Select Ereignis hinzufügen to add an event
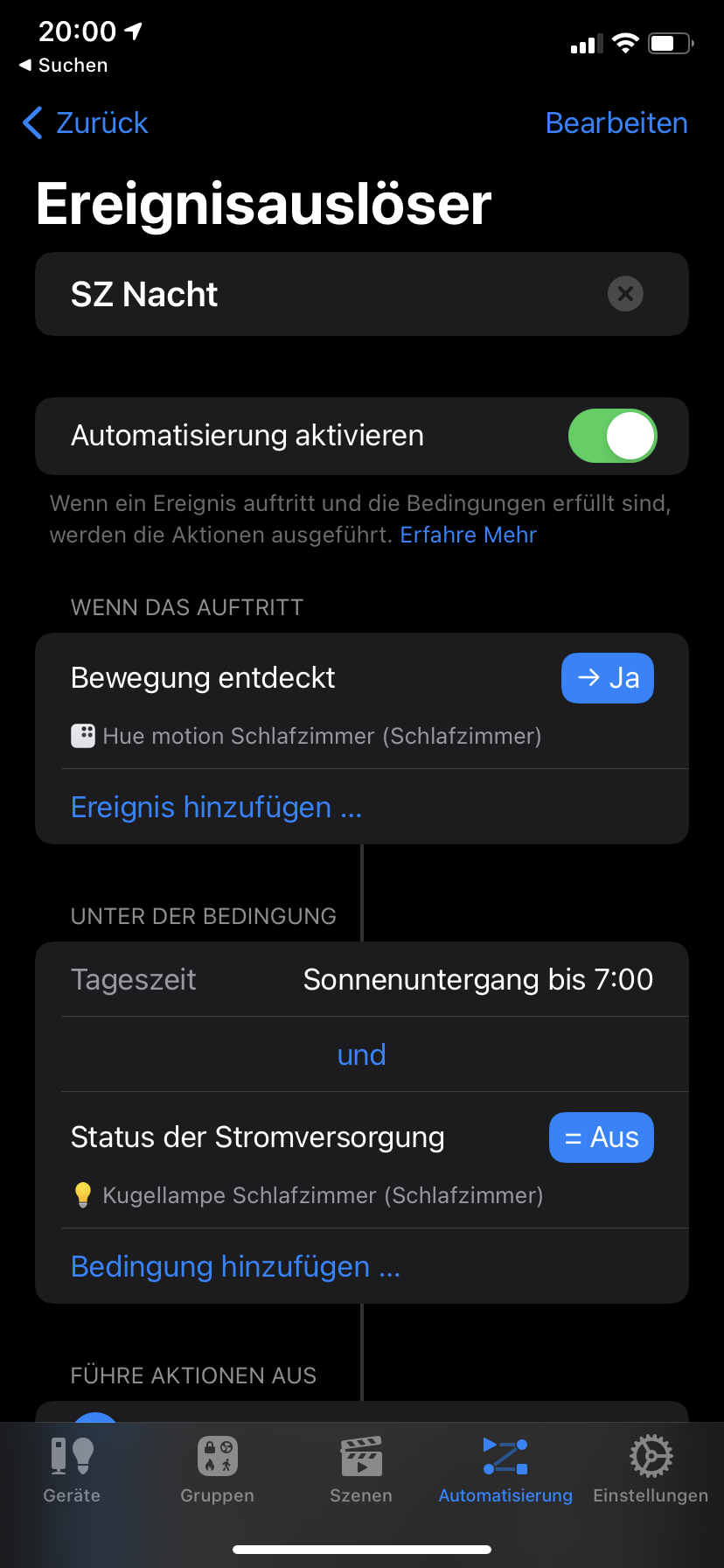 coord(216,807)
